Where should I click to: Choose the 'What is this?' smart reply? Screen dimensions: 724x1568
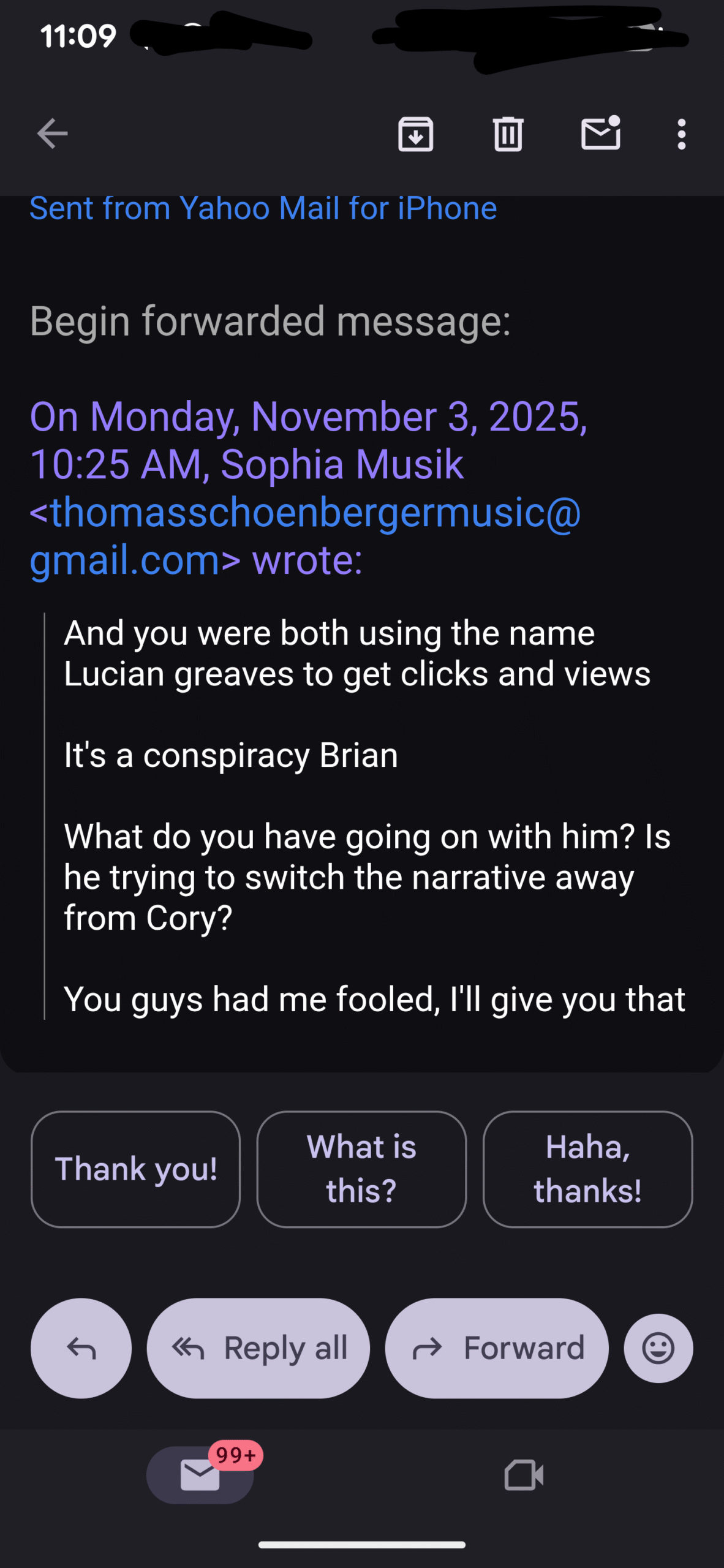tap(361, 1169)
